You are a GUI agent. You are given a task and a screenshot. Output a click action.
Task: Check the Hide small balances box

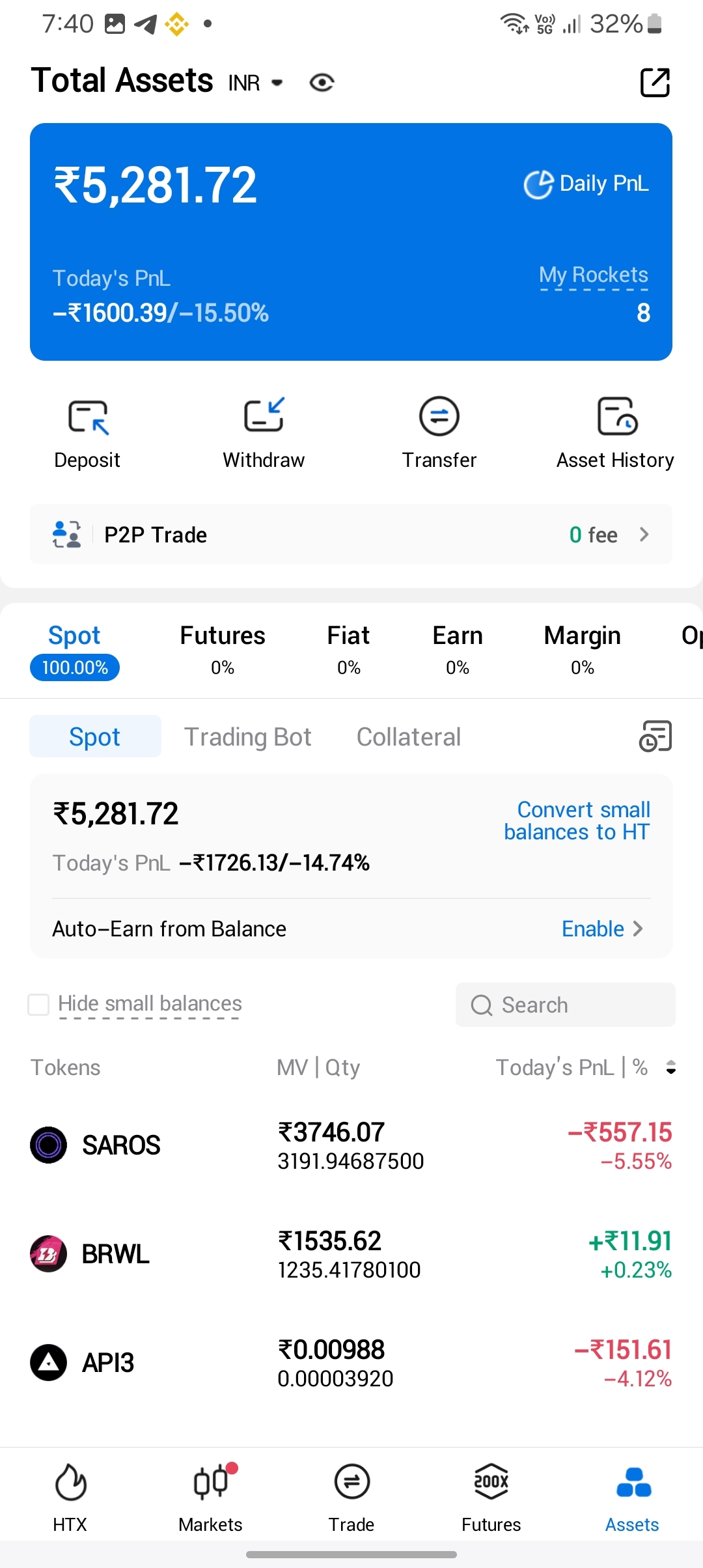click(x=38, y=1004)
